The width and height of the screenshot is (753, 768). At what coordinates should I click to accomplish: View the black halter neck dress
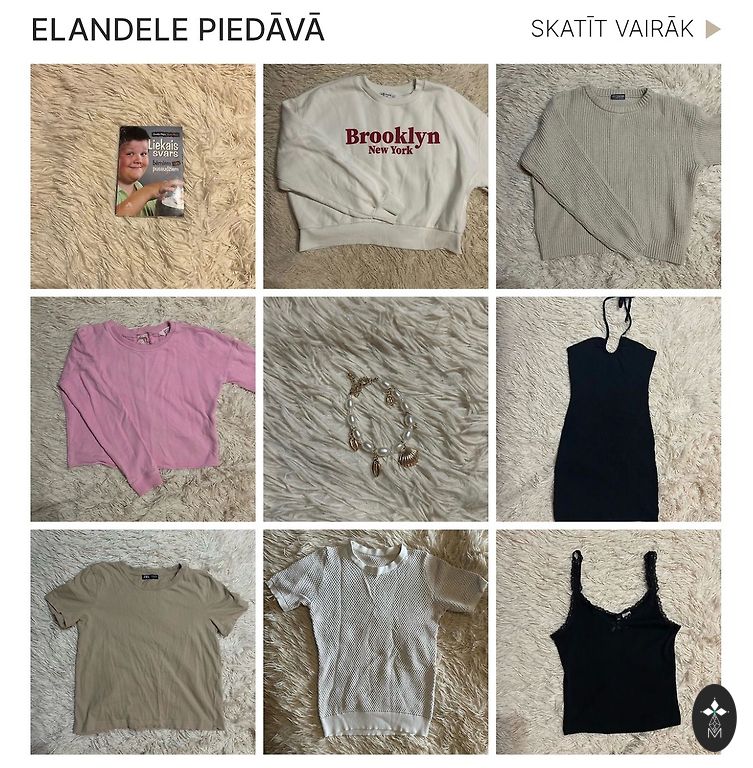(608, 409)
